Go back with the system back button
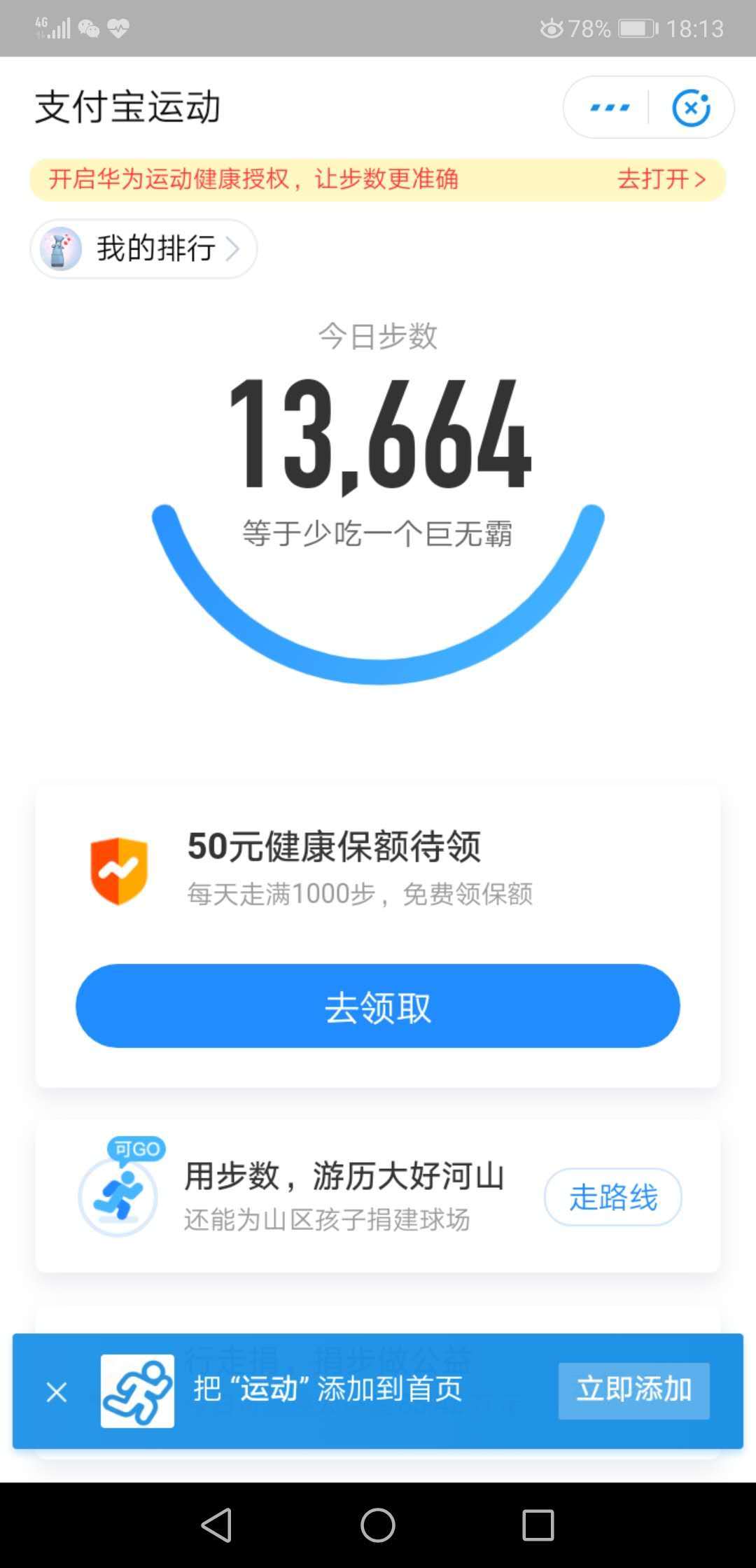 [x=216, y=1525]
